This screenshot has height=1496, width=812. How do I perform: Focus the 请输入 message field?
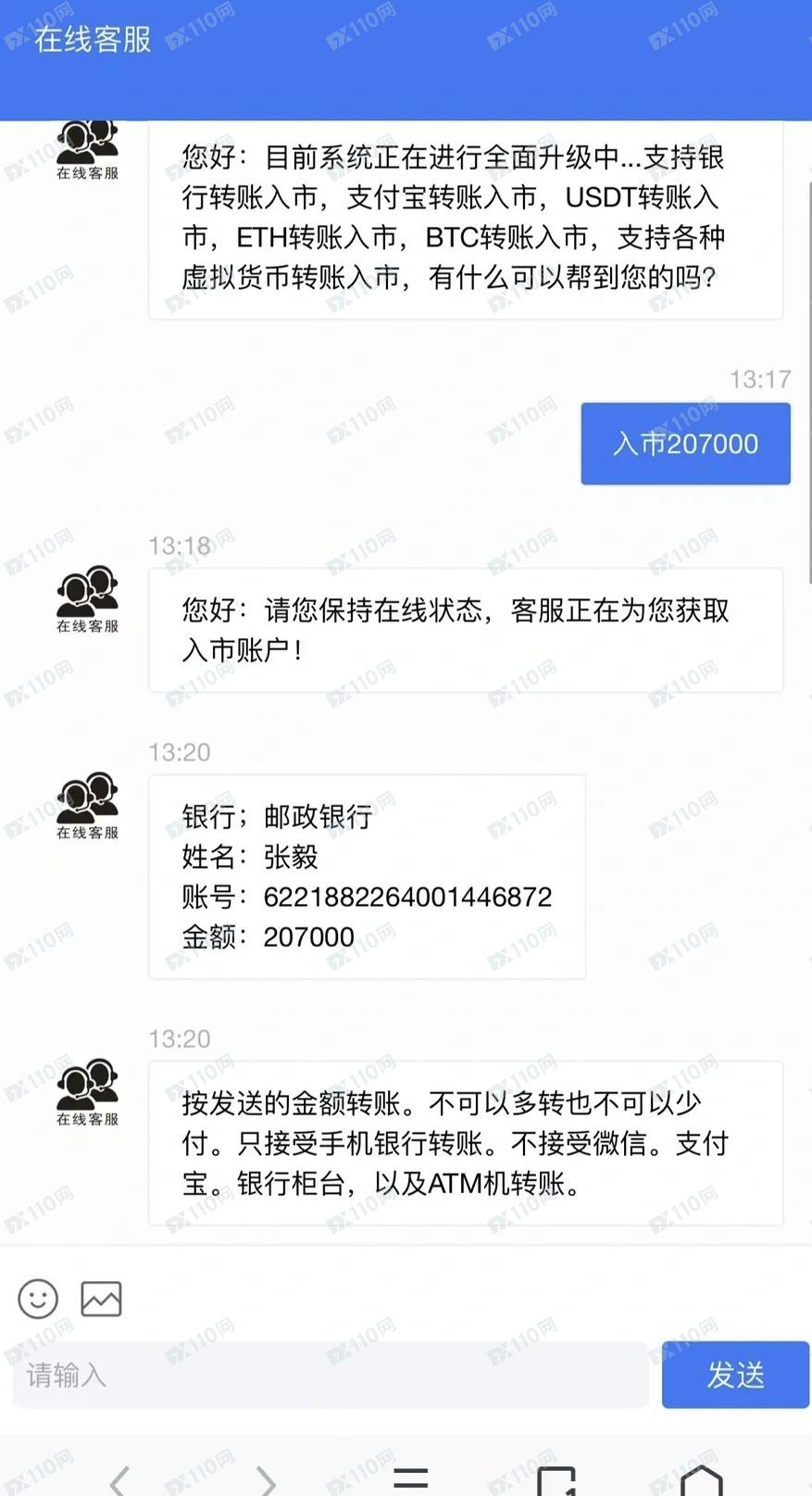329,1375
